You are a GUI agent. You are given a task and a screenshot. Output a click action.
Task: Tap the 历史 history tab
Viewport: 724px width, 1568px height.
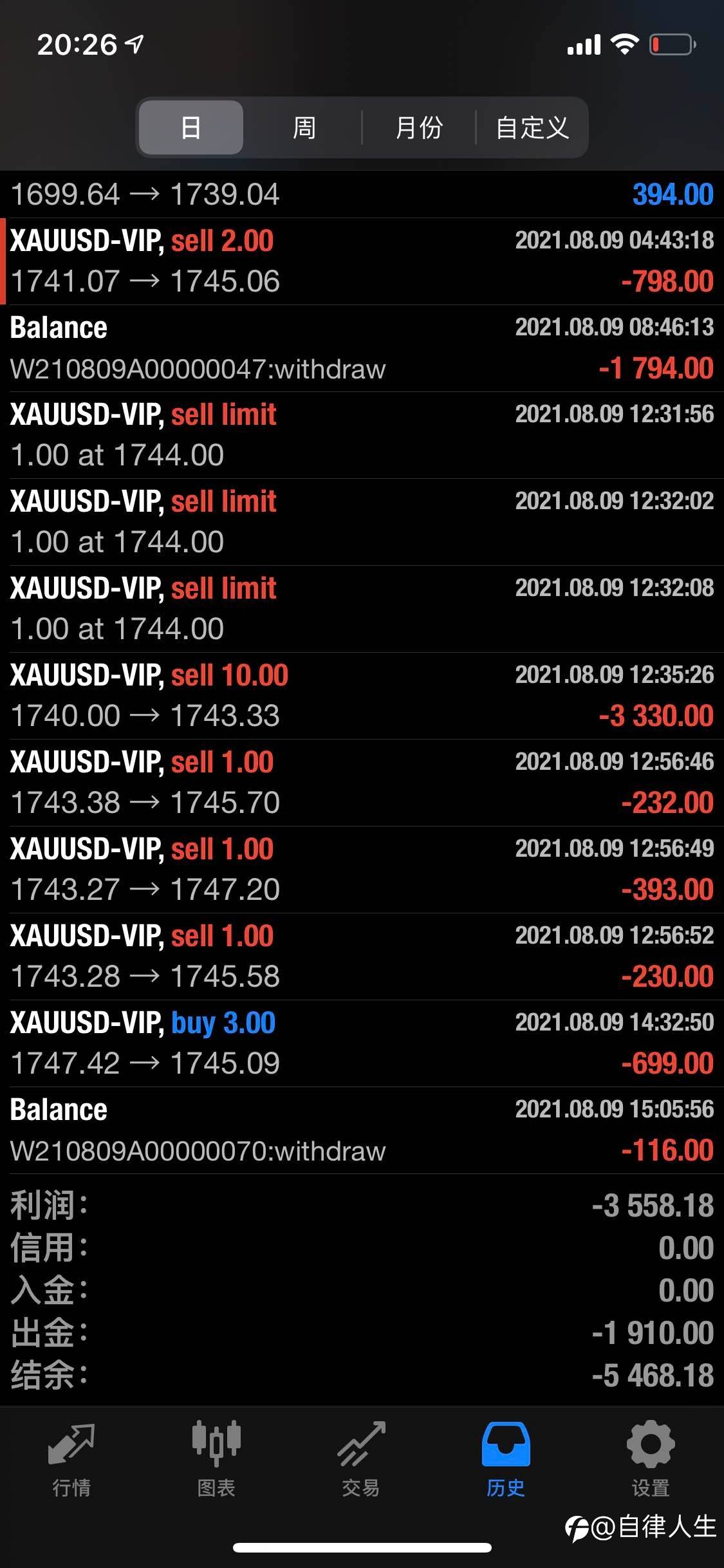coord(506,1459)
